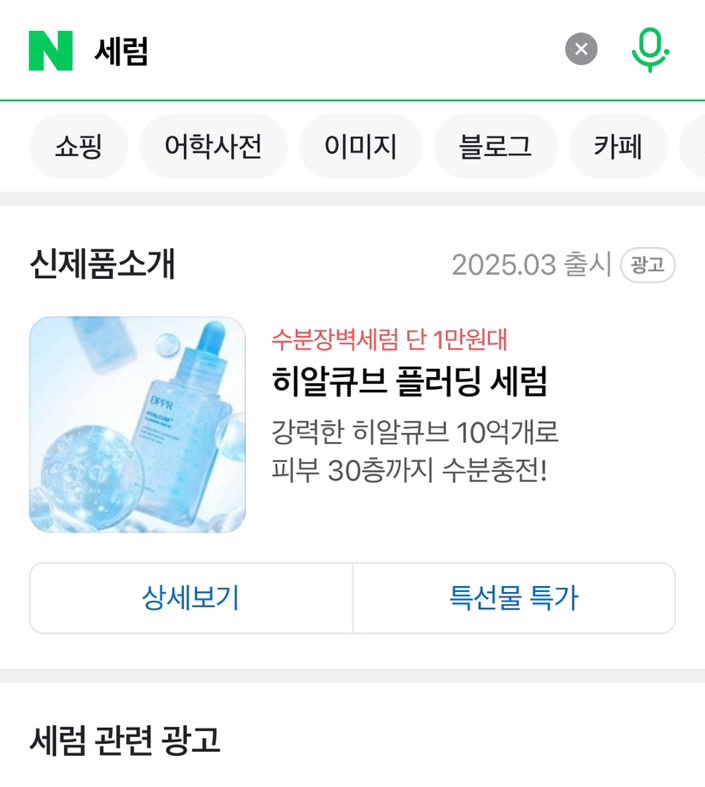Open the 광고 info badge

click(x=647, y=265)
